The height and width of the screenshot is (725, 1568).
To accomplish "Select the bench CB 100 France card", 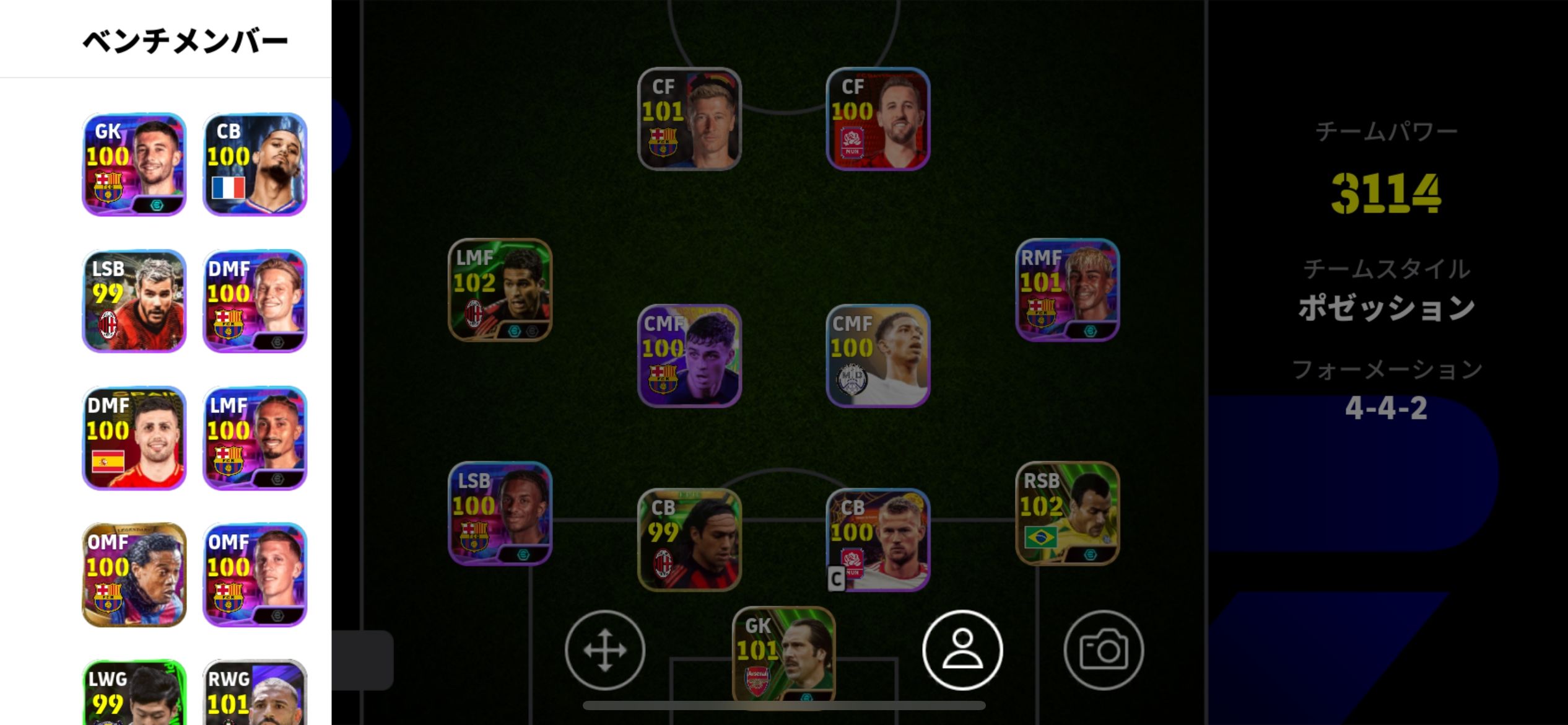I will tap(255, 164).
